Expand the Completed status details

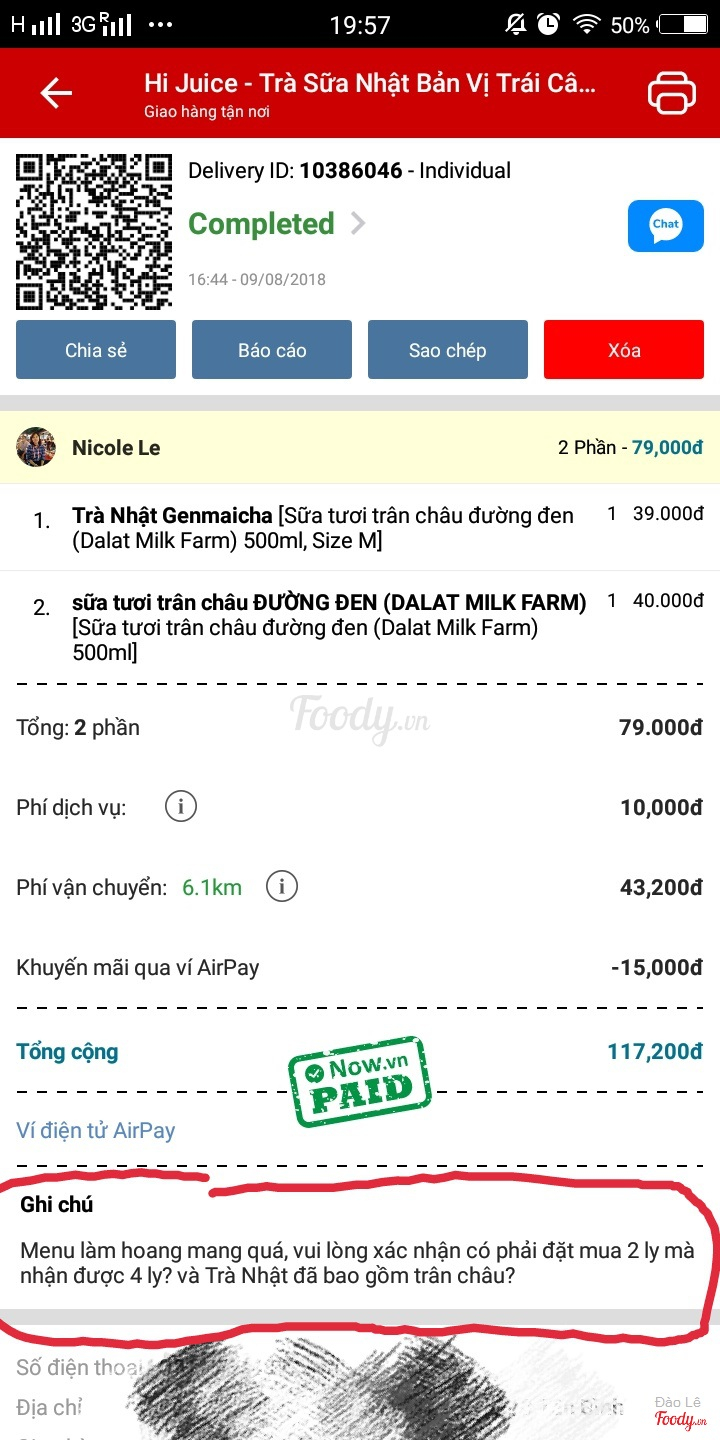[357, 224]
